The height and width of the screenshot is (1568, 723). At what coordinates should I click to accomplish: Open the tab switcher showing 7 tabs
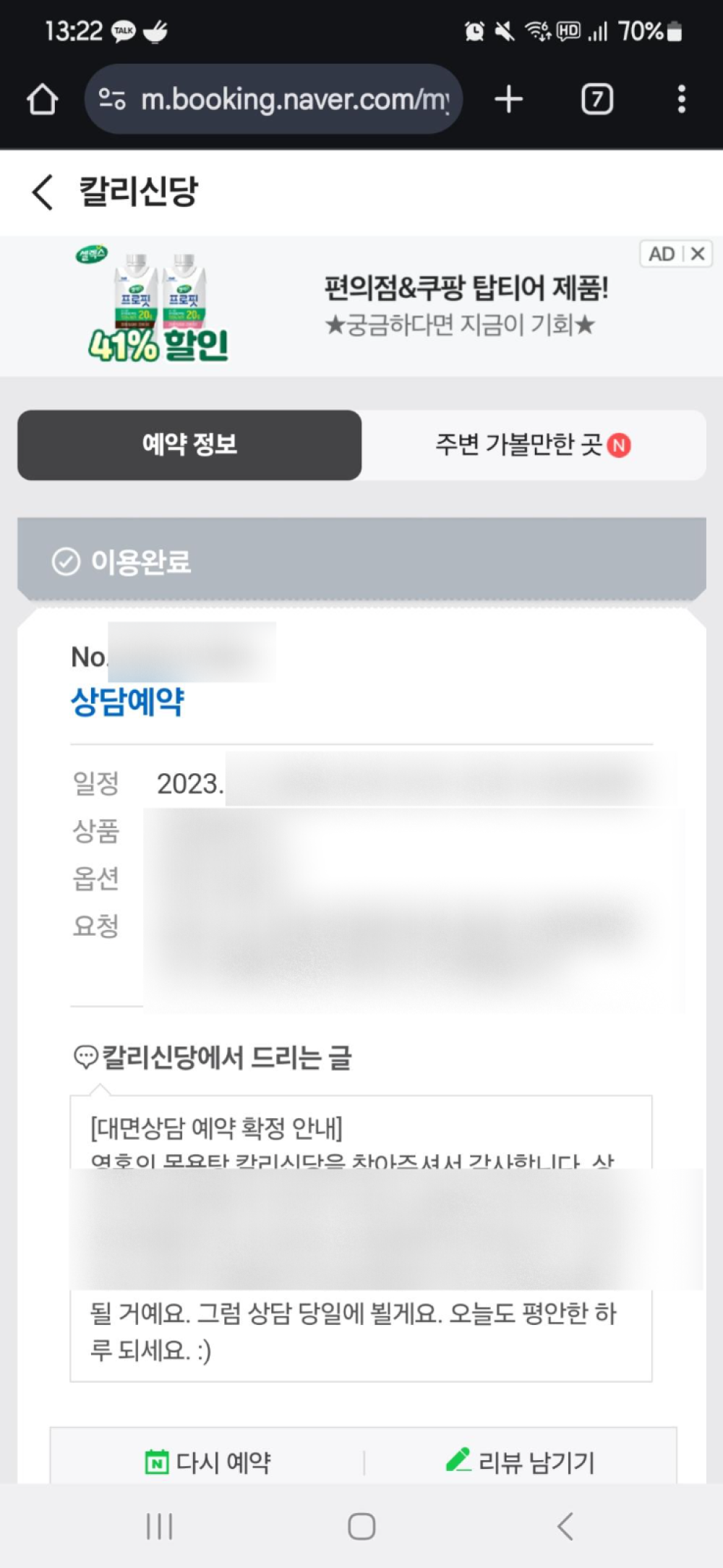click(596, 99)
